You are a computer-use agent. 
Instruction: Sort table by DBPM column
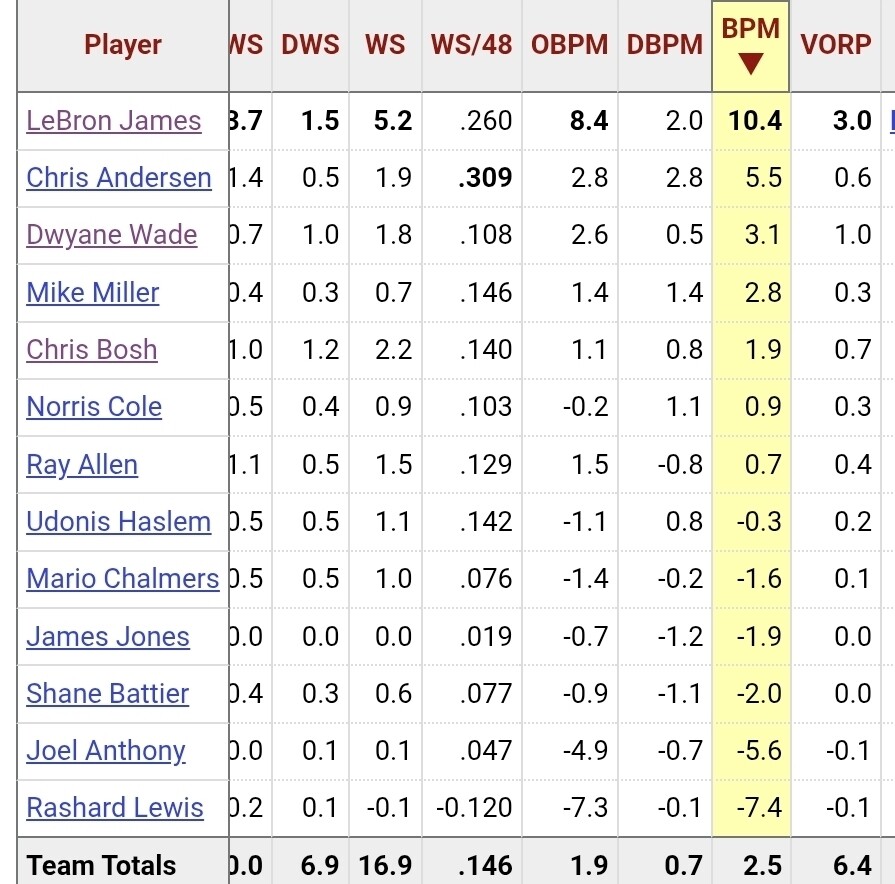(x=665, y=46)
